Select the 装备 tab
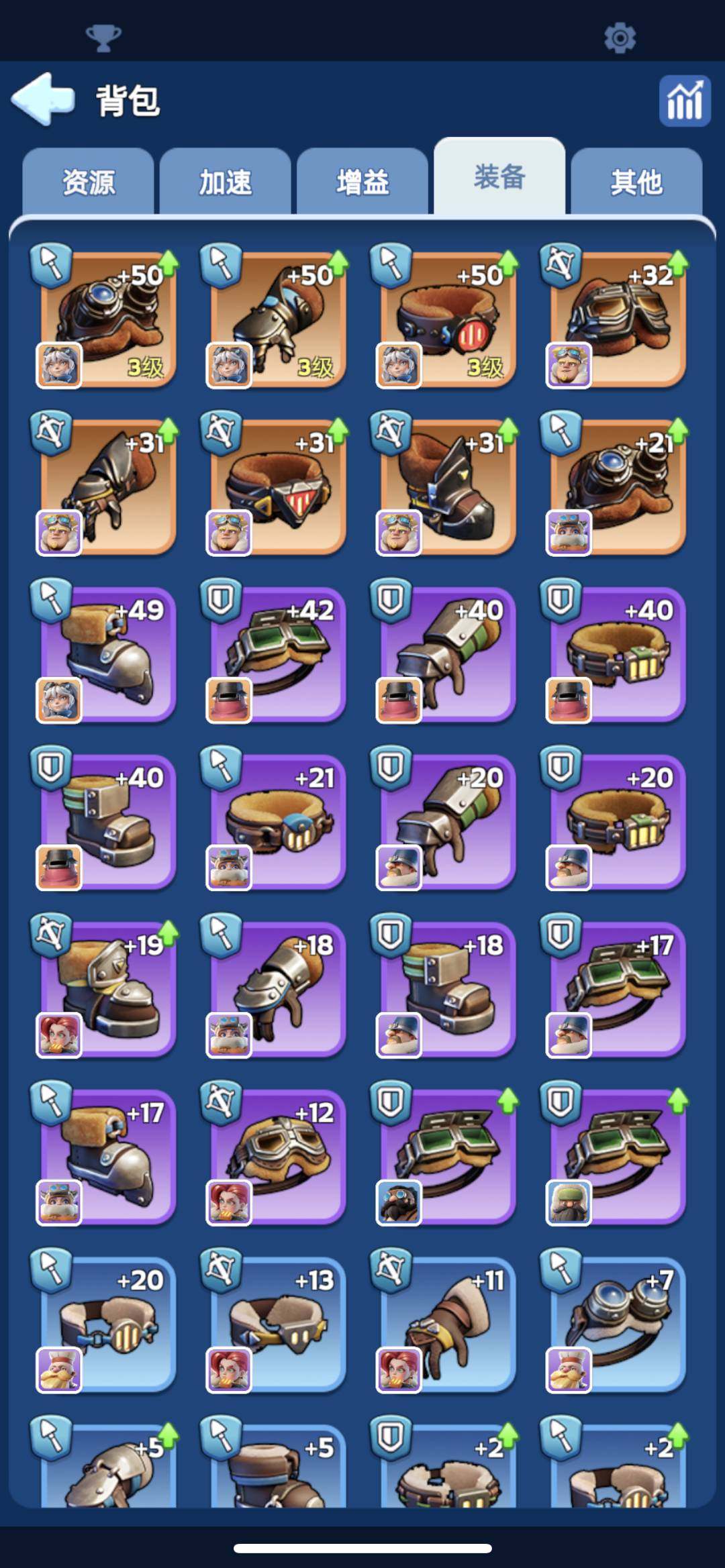 click(499, 178)
